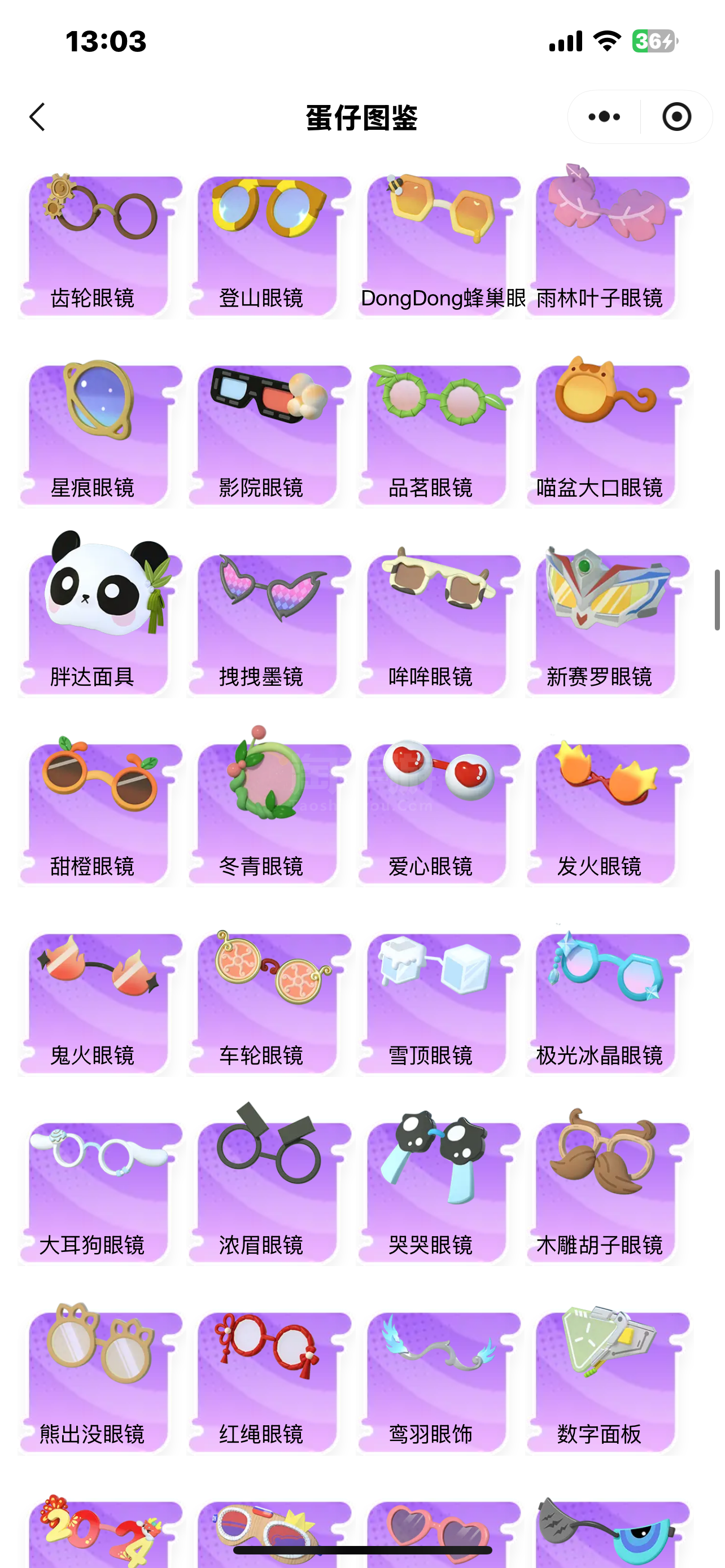Select the 登山眼镜 card
Screen dimensions: 725x1568
coord(268,247)
